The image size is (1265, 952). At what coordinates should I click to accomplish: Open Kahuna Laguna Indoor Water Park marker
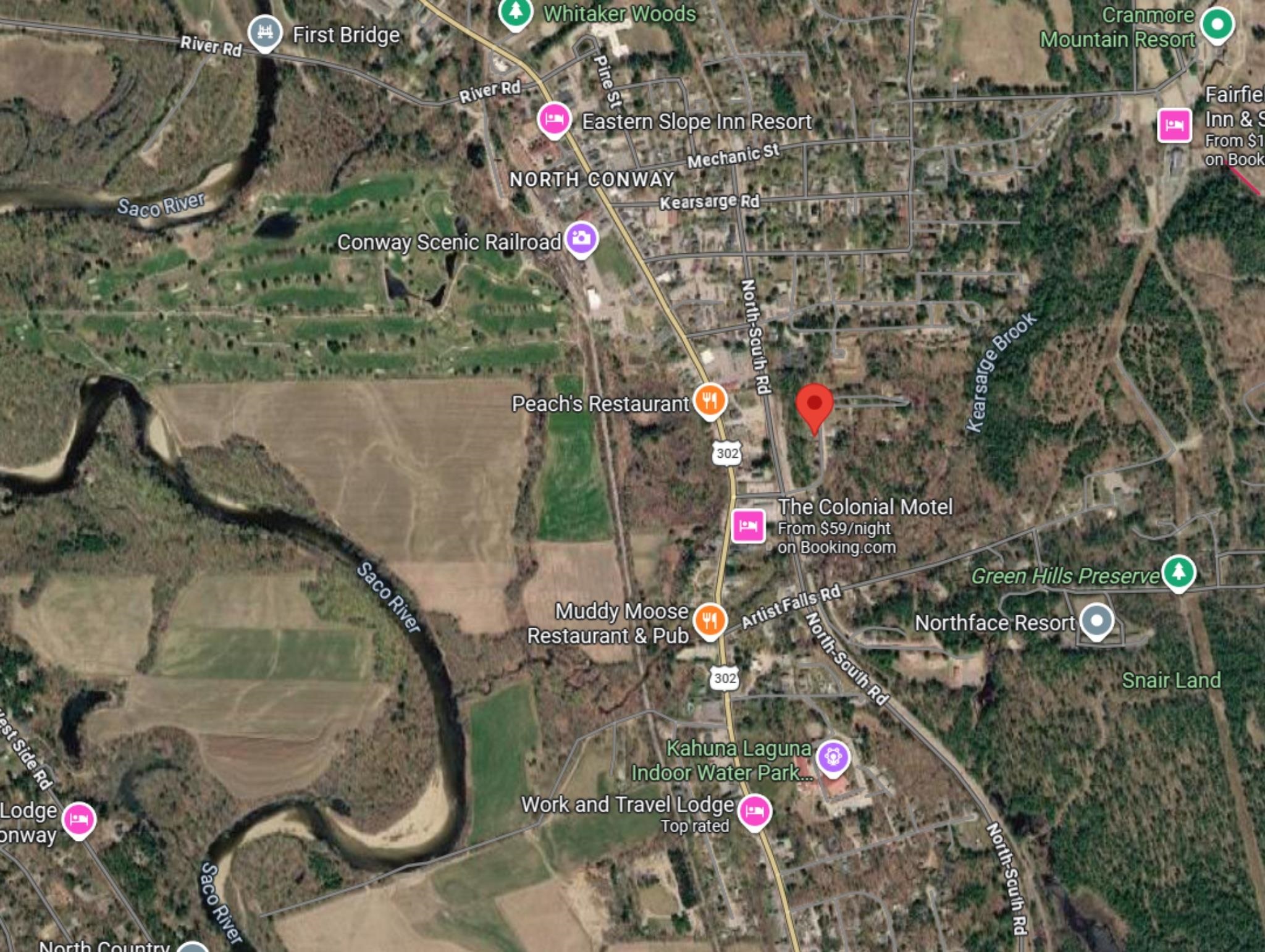pos(833,756)
